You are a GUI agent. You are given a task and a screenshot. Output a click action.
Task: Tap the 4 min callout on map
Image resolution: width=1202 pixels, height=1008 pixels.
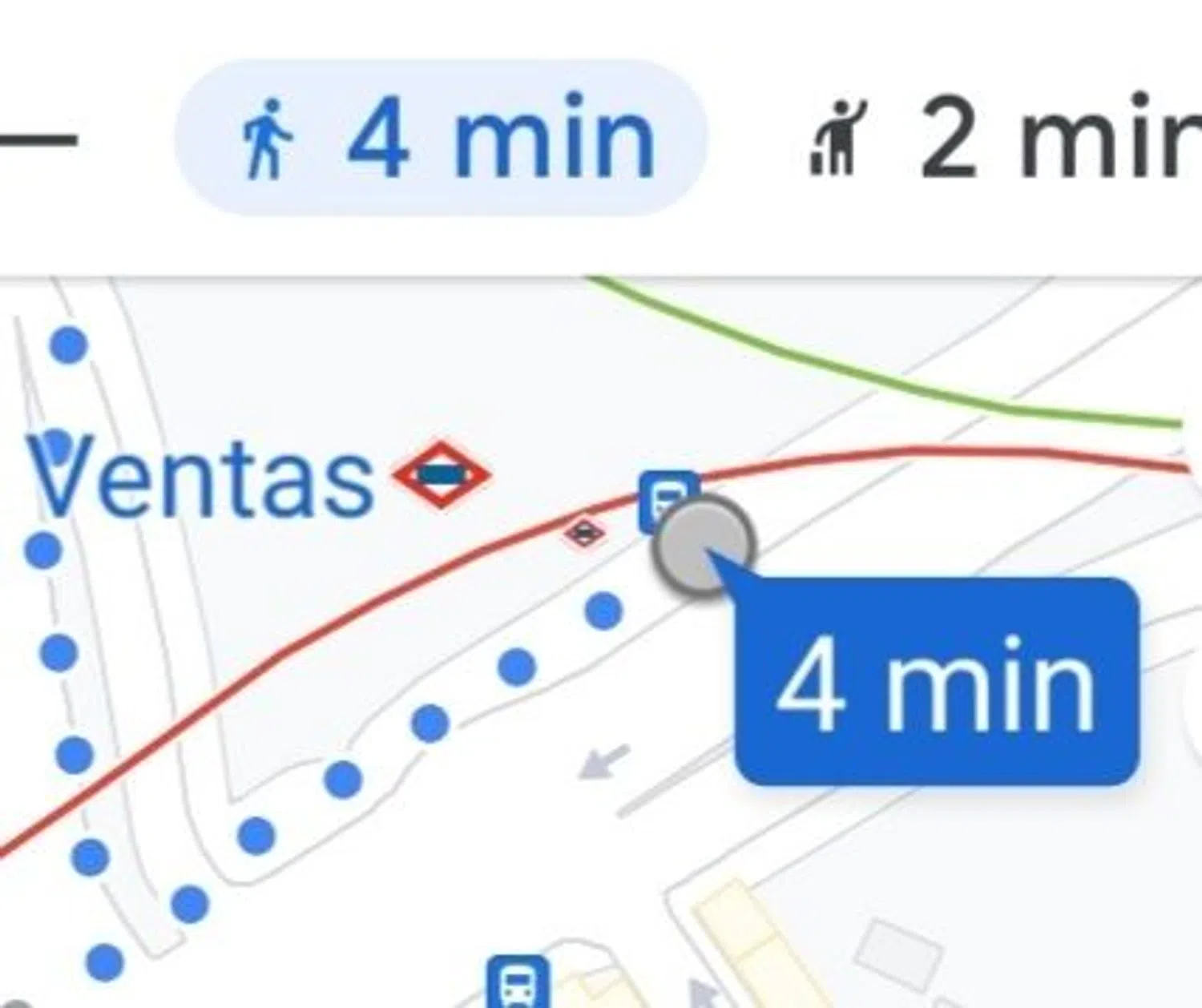click(x=936, y=683)
